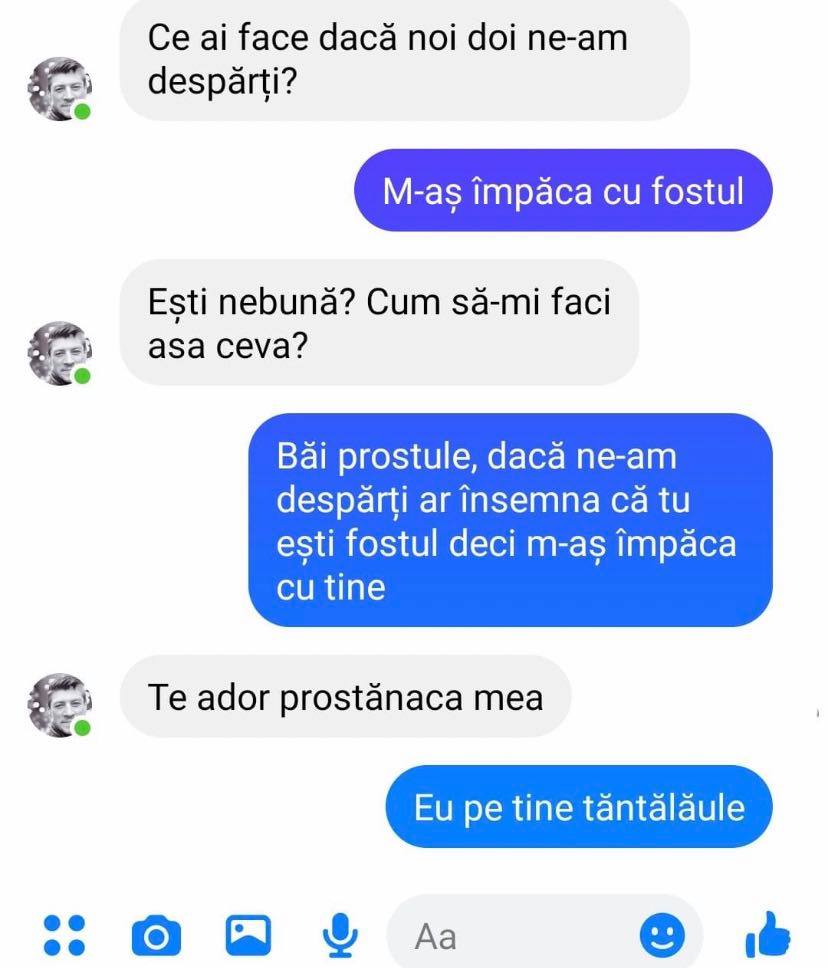Screen dimensions: 828x968
Task: Open the four-dot more actions menu
Action: pos(66,935)
